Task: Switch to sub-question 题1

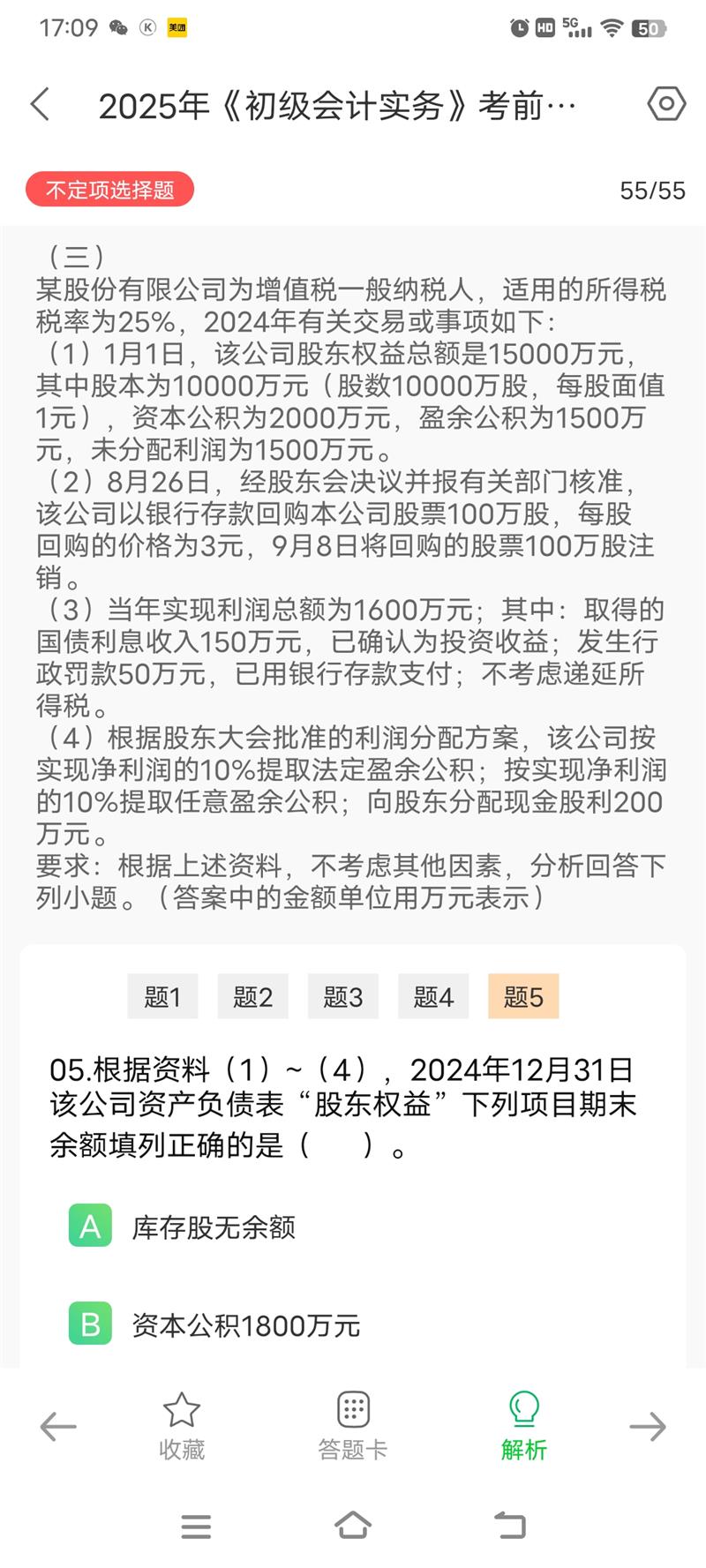Action: click(x=162, y=996)
